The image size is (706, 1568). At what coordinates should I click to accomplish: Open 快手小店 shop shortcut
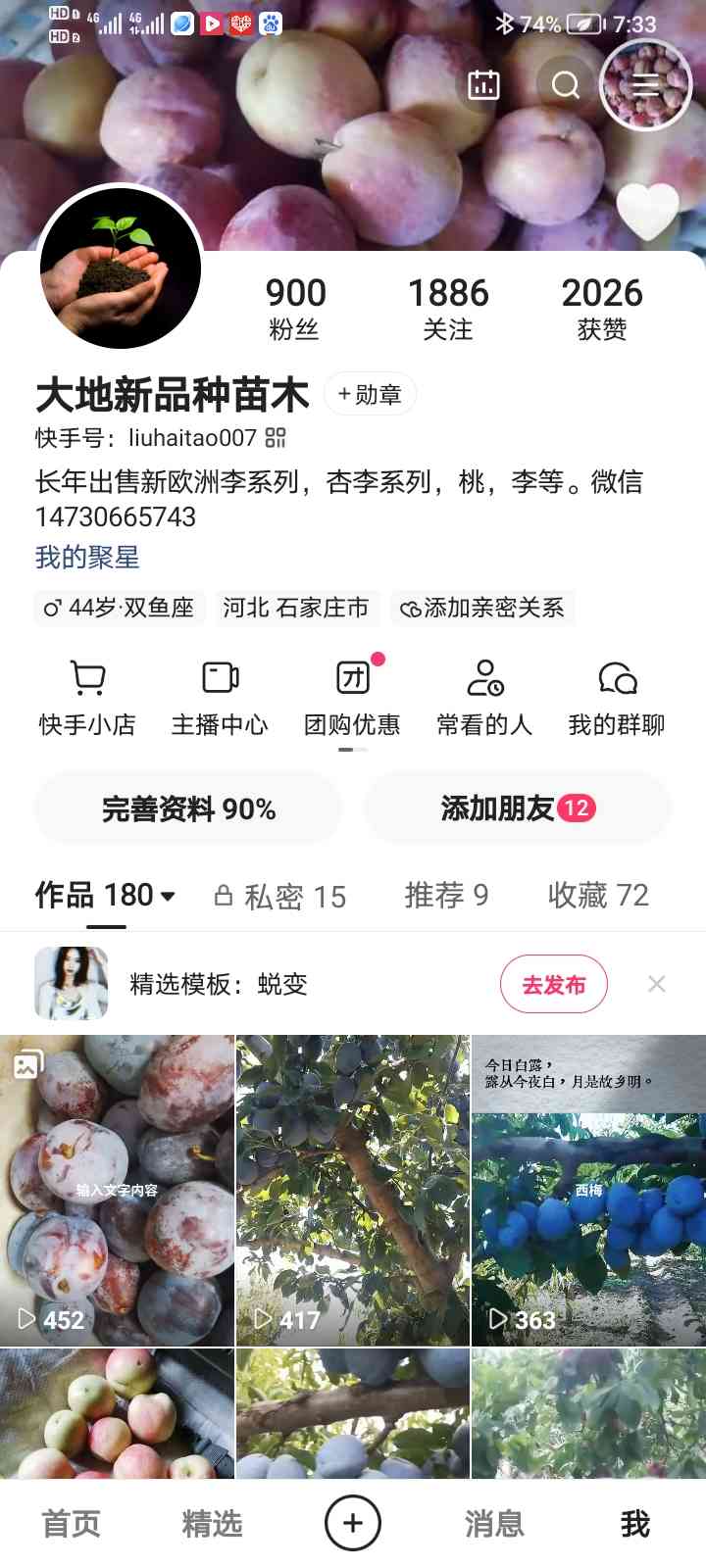87,698
